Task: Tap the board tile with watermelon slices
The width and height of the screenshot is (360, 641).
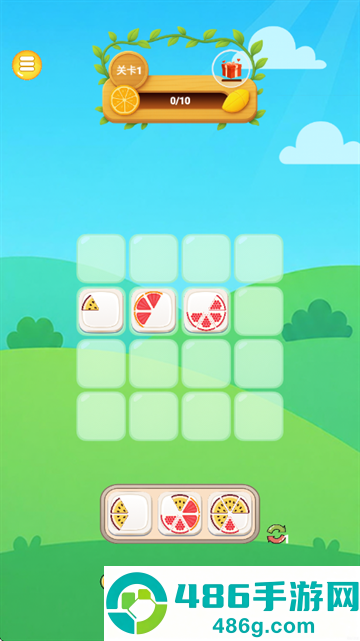Action: (206, 311)
